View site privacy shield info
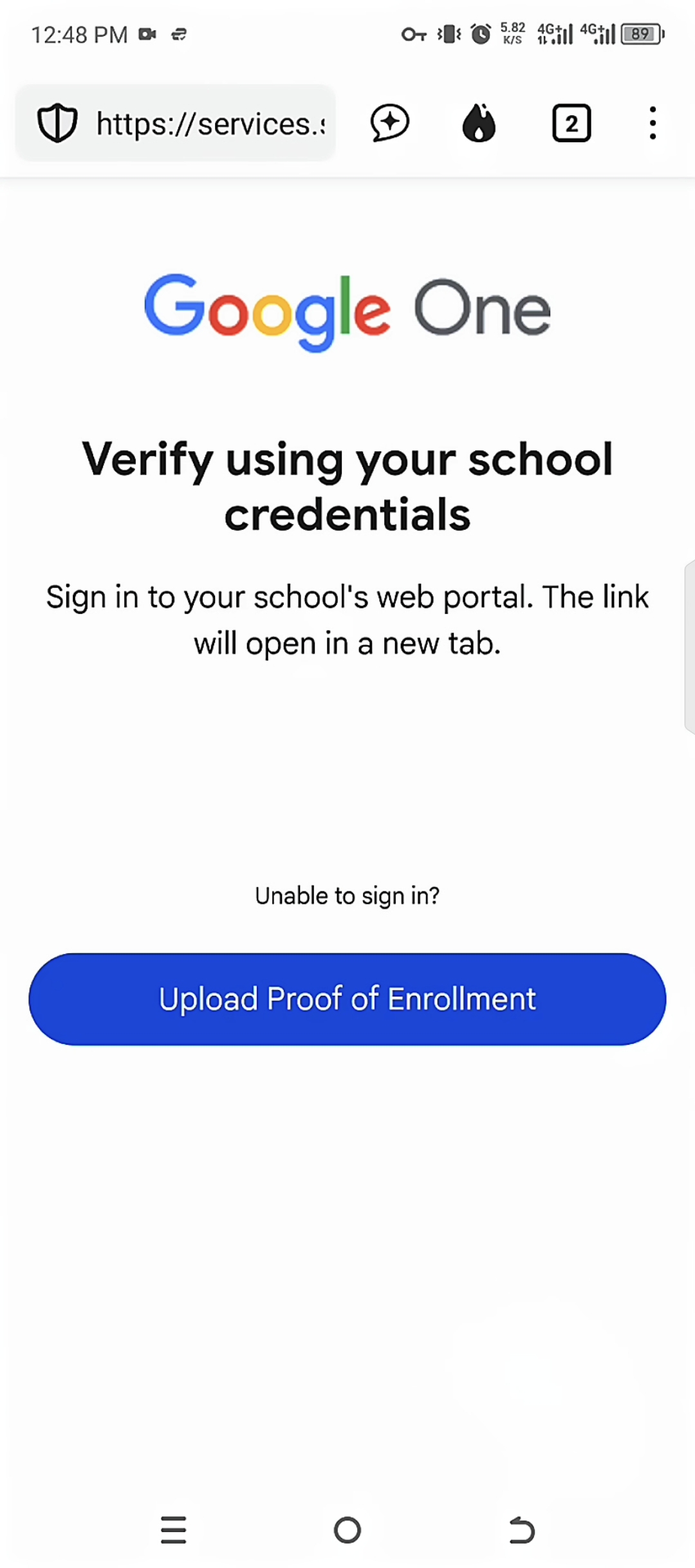 point(57,123)
